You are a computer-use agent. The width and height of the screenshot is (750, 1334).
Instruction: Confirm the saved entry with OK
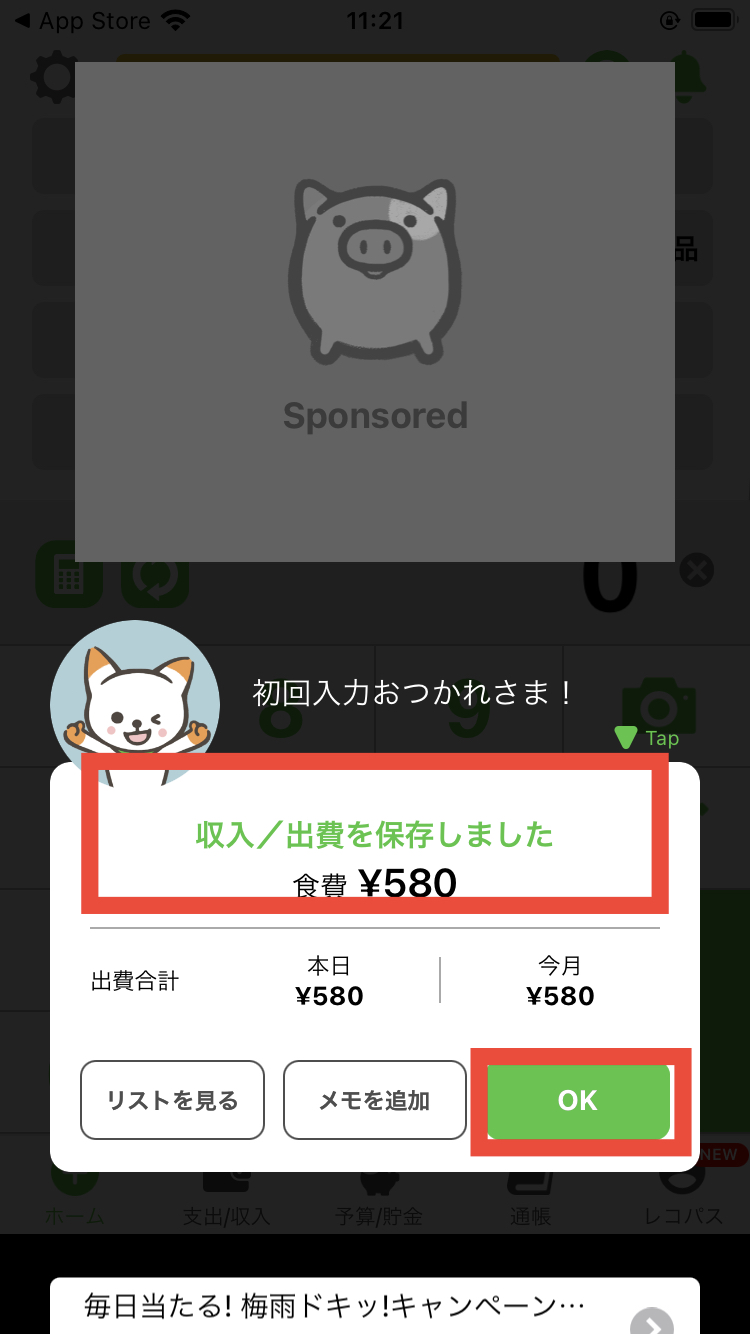[578, 1100]
